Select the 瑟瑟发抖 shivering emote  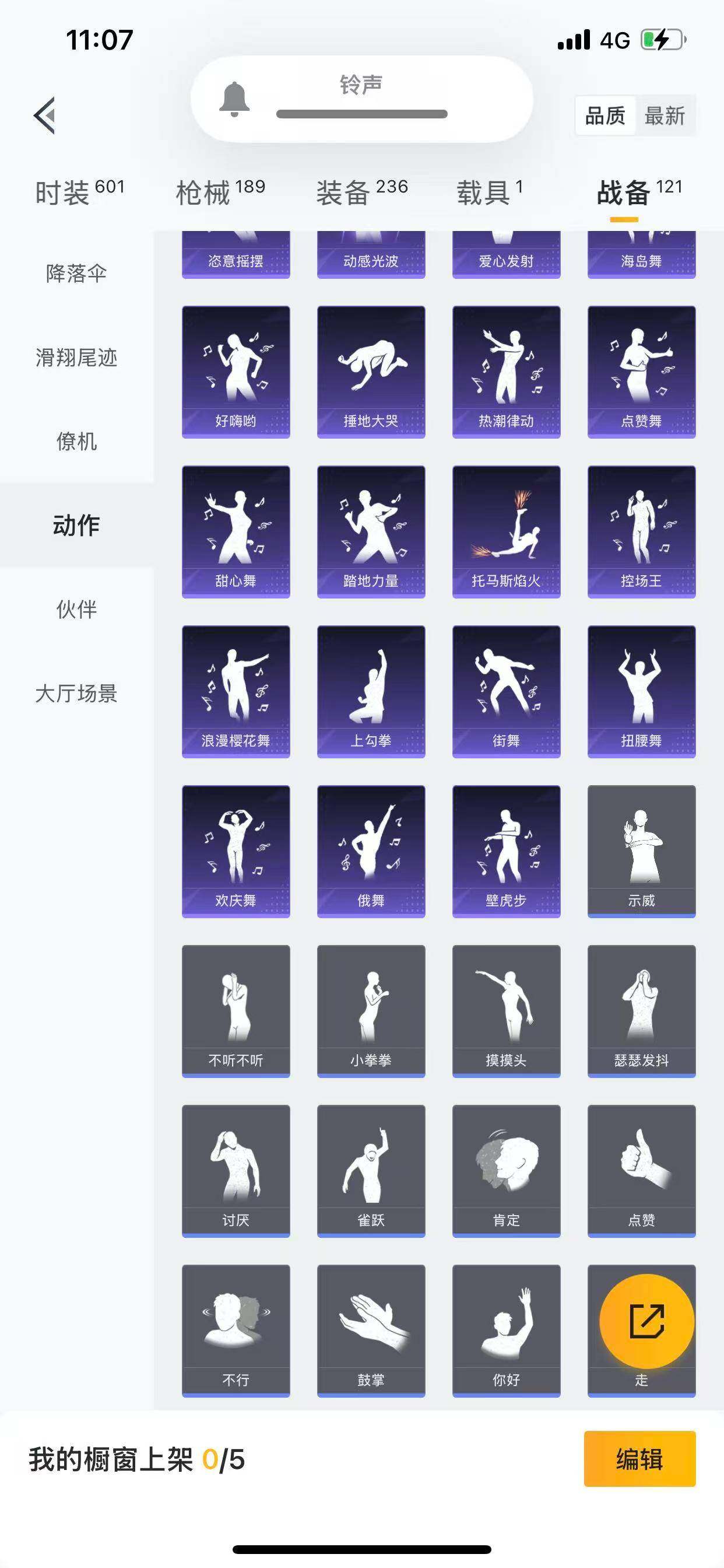pyautogui.click(x=642, y=1010)
